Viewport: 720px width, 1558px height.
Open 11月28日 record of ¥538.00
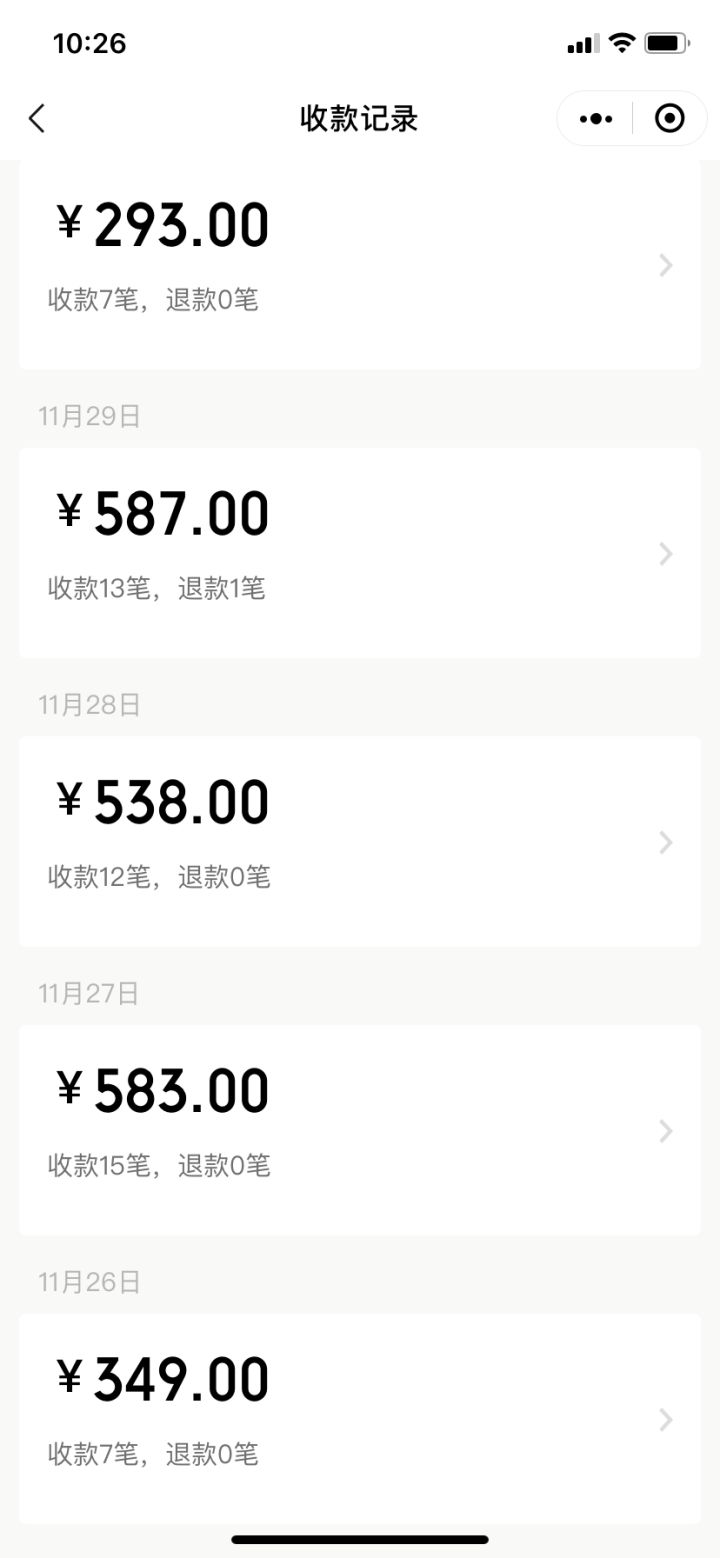click(x=360, y=841)
